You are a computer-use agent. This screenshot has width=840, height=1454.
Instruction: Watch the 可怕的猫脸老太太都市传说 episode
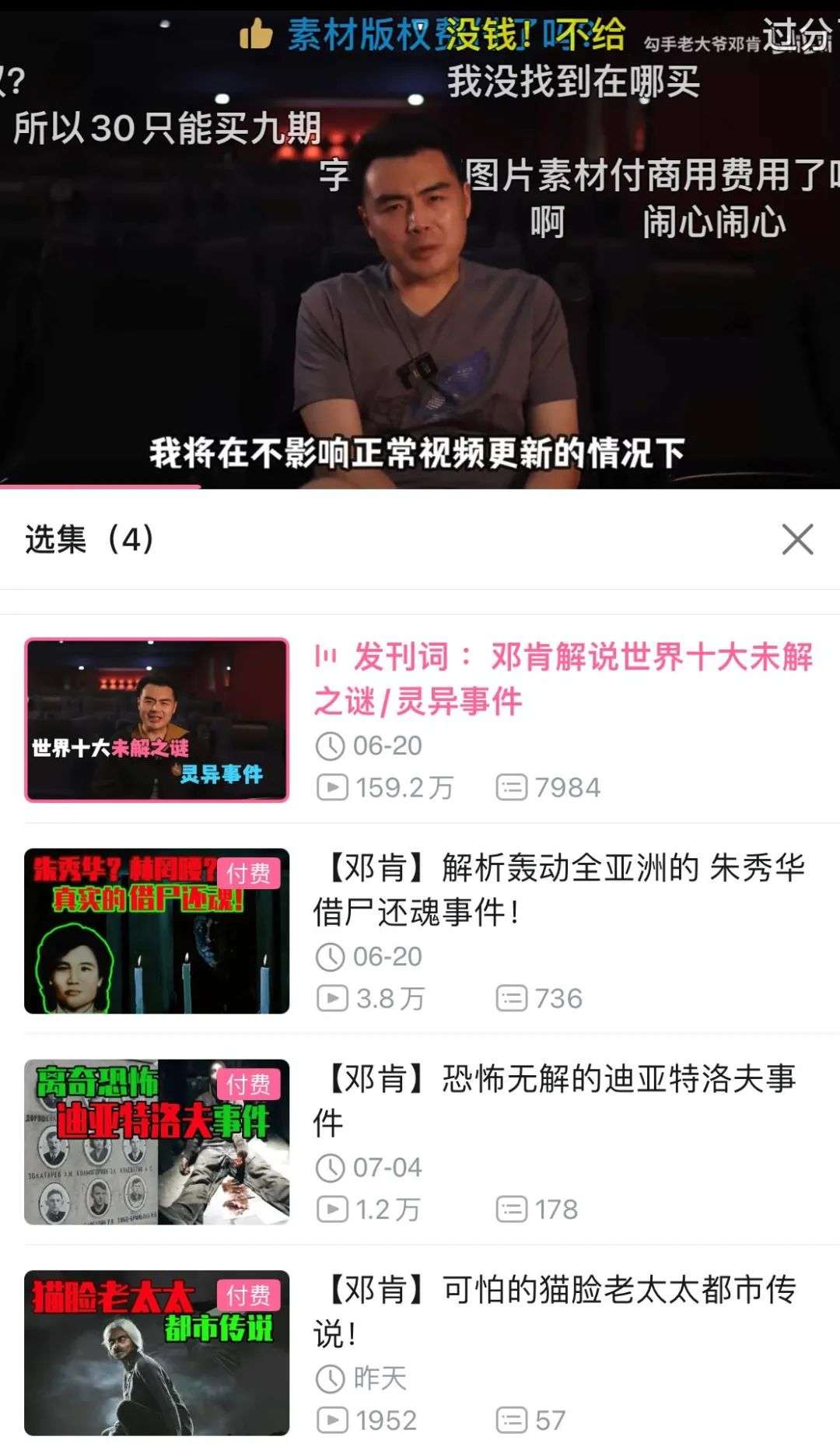click(554, 1311)
